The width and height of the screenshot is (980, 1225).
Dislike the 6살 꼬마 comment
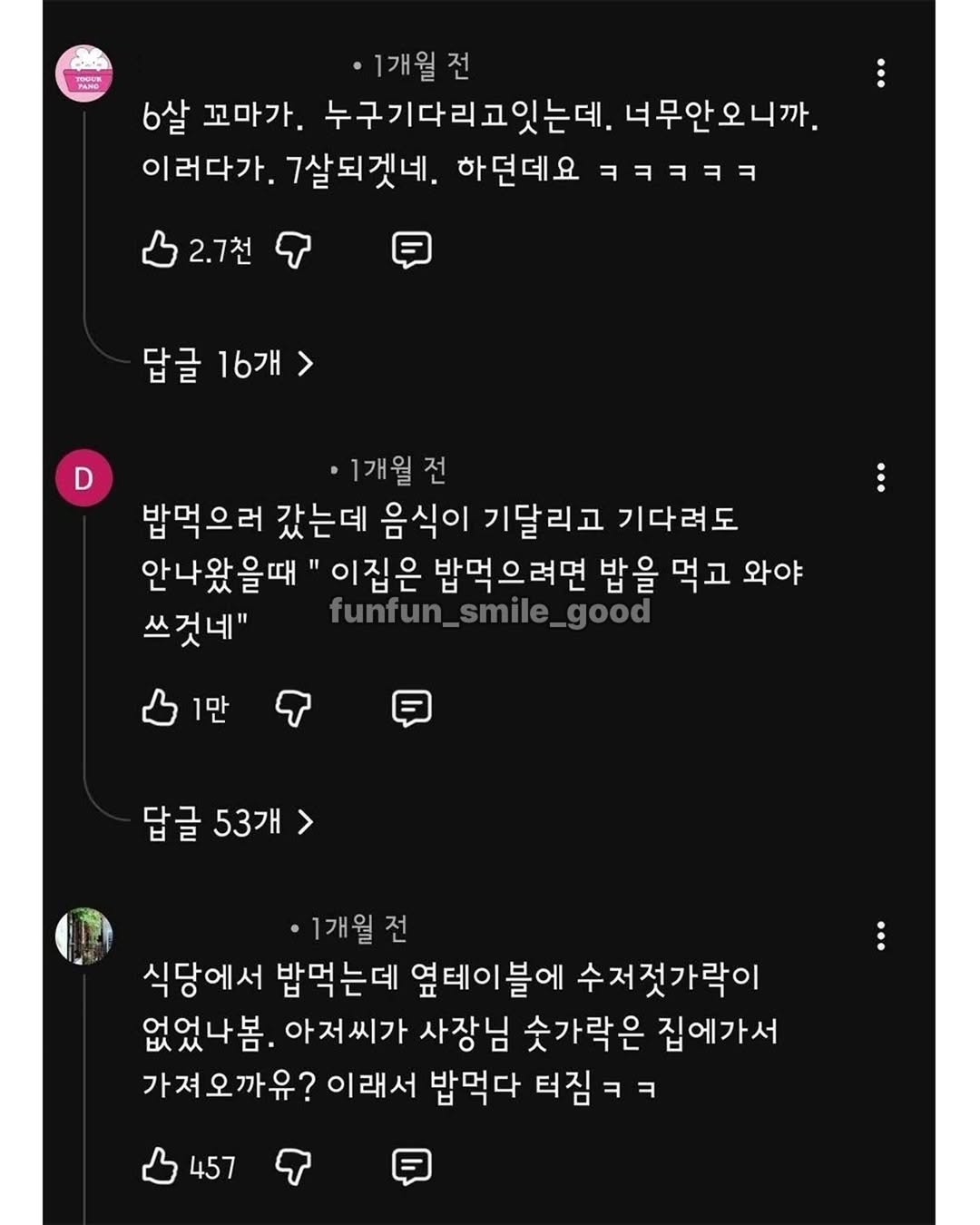coord(293,249)
